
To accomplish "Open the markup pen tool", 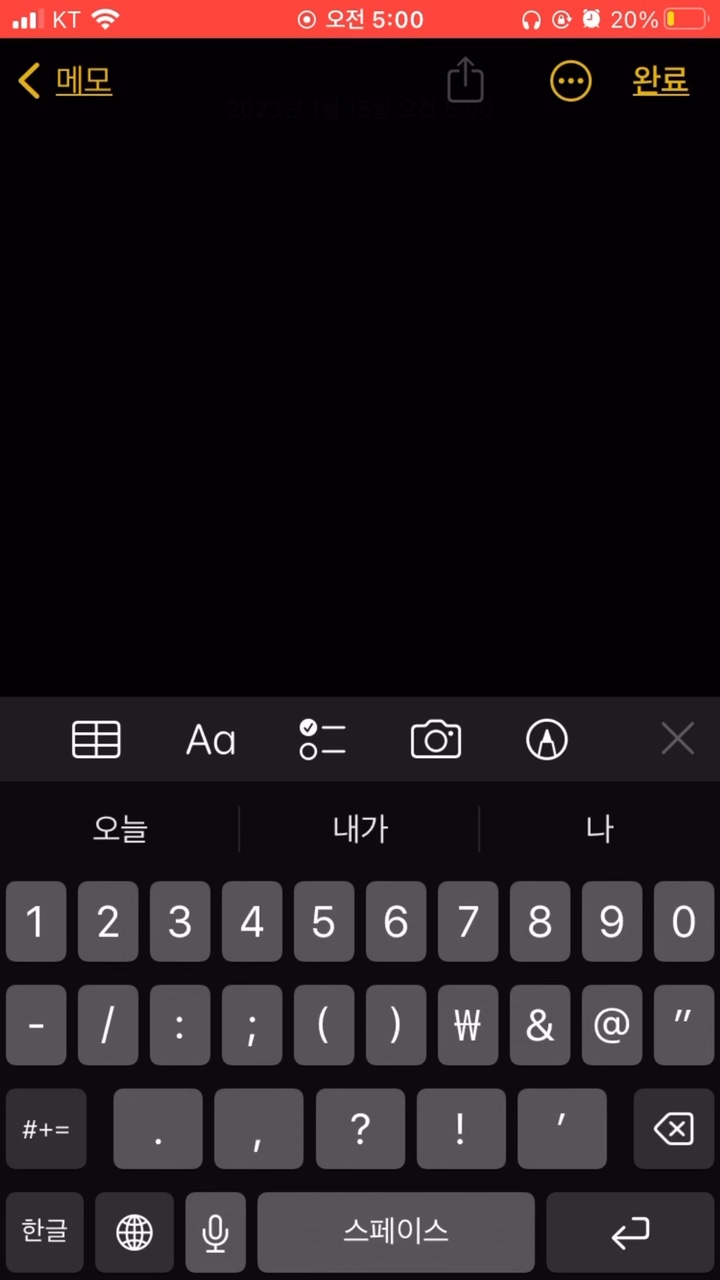I will pos(547,740).
